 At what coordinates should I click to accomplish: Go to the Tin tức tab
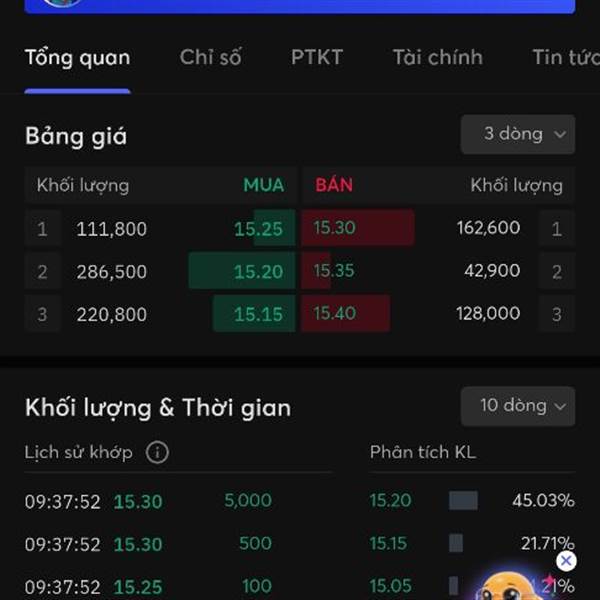(565, 57)
